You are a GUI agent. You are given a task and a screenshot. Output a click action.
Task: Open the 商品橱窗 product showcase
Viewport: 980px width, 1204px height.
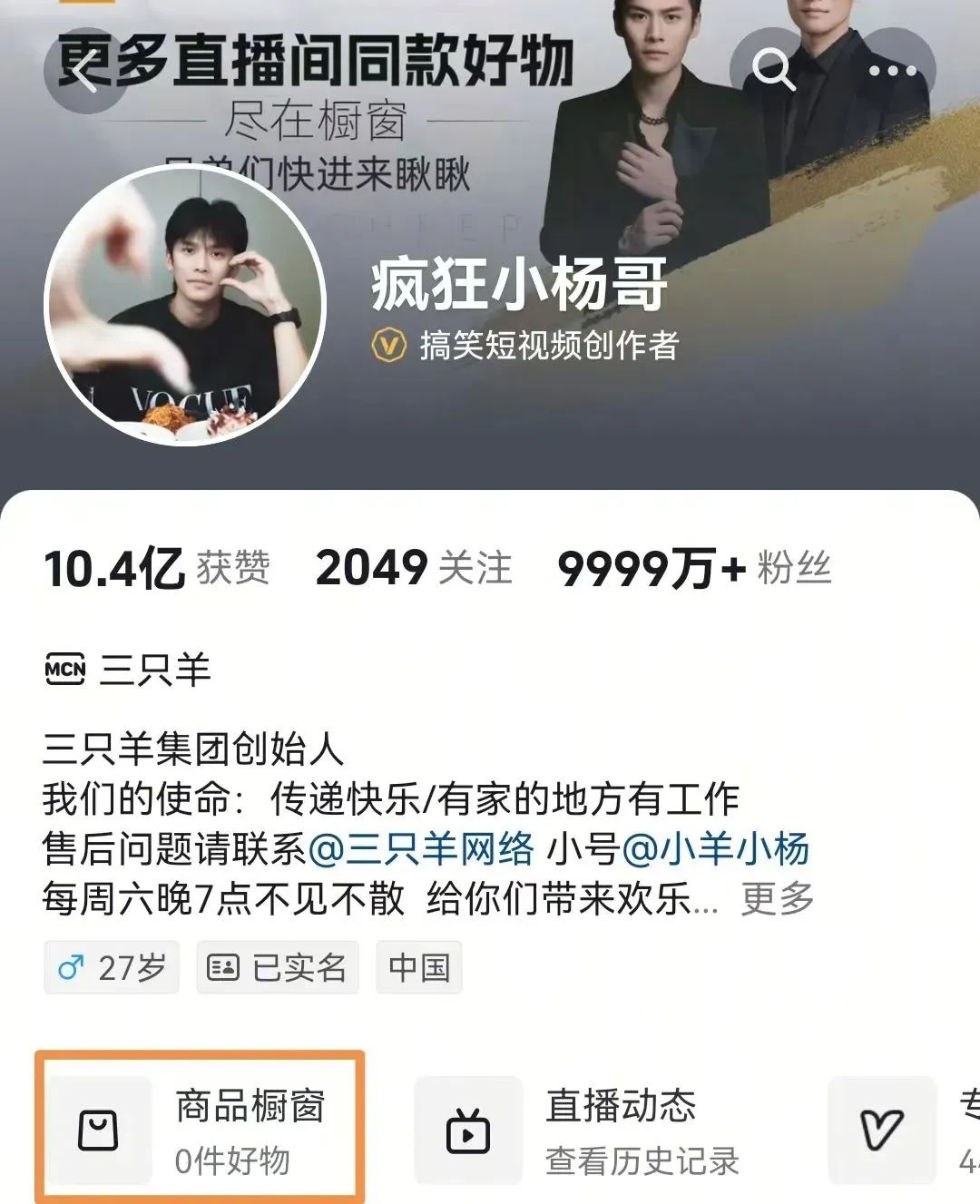(201, 1130)
